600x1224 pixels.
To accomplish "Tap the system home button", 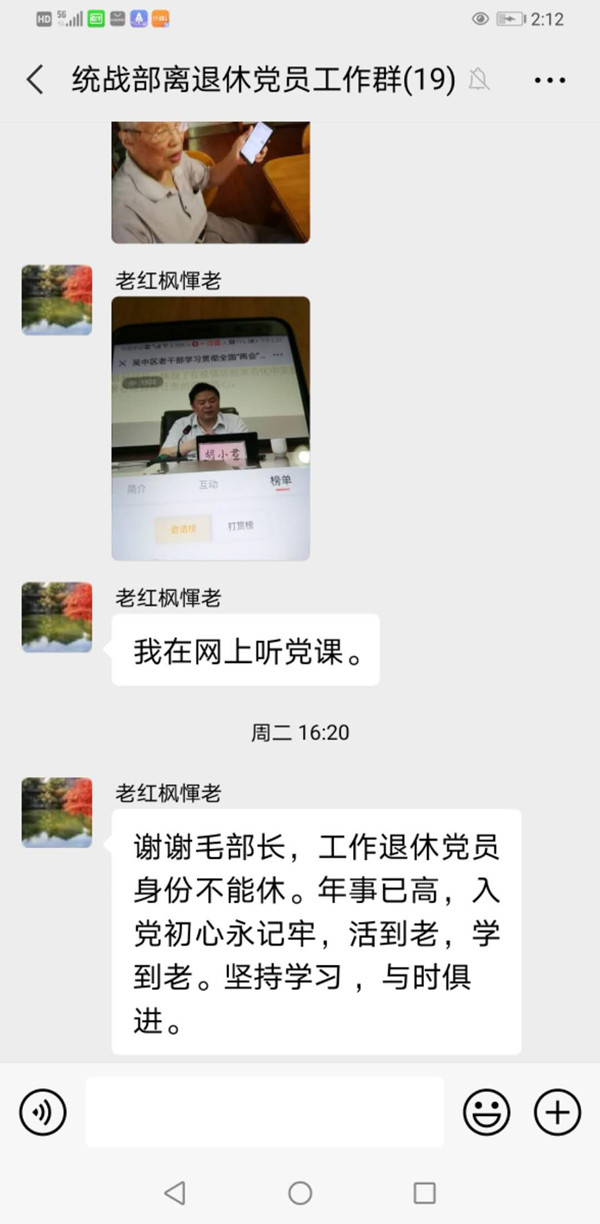I will point(300,1192).
